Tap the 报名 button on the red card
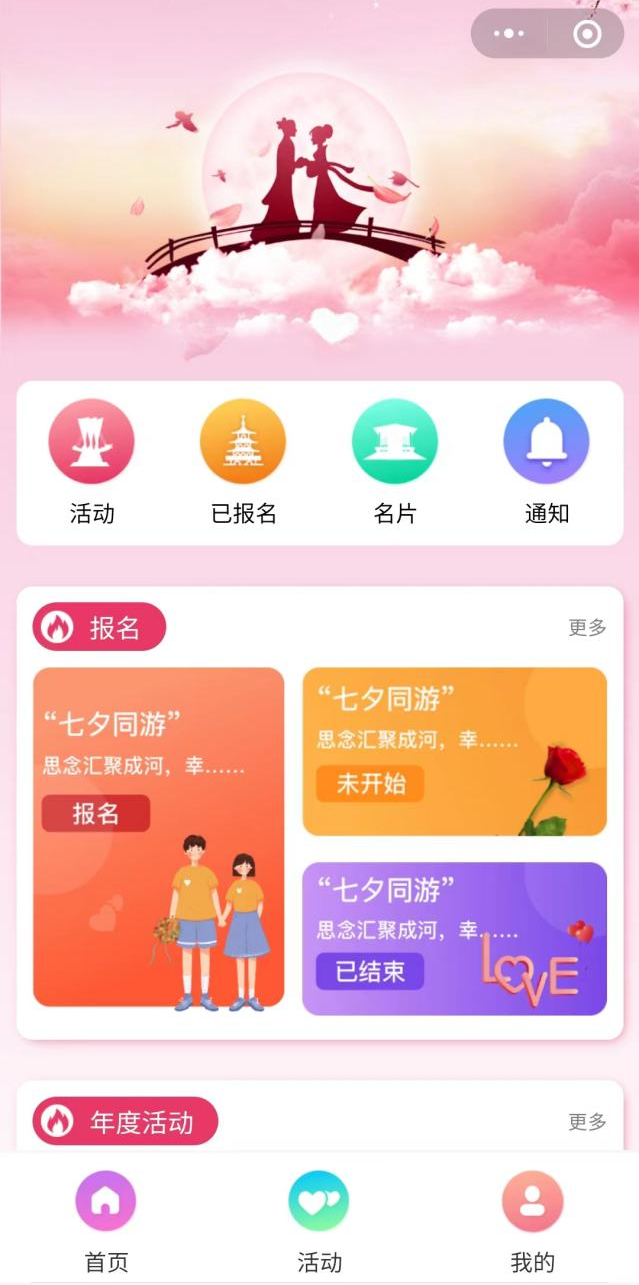The width and height of the screenshot is (639, 1285). tap(96, 814)
